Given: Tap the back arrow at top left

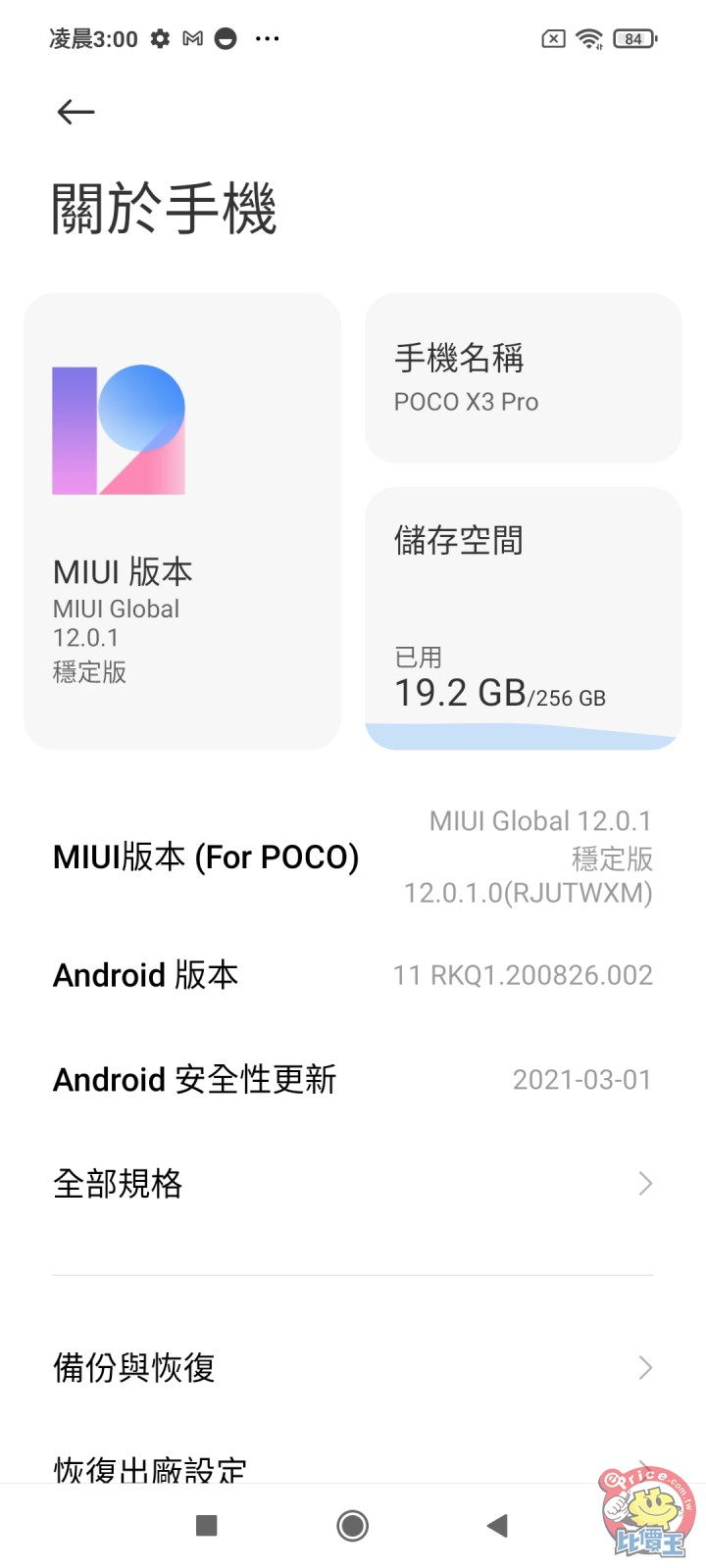Looking at the screenshot, I should [75, 112].
